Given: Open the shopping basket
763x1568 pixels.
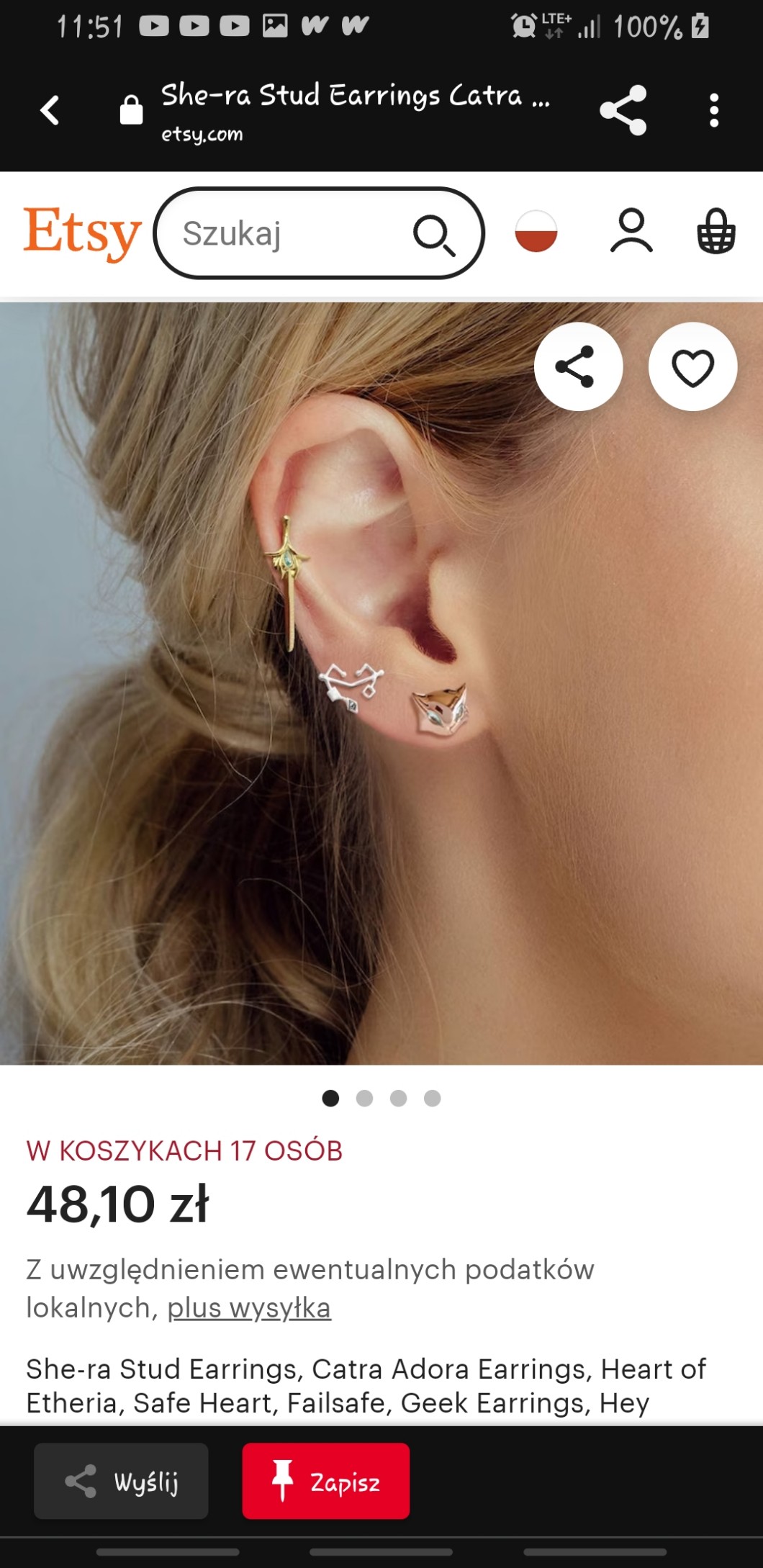Looking at the screenshot, I should (x=716, y=231).
